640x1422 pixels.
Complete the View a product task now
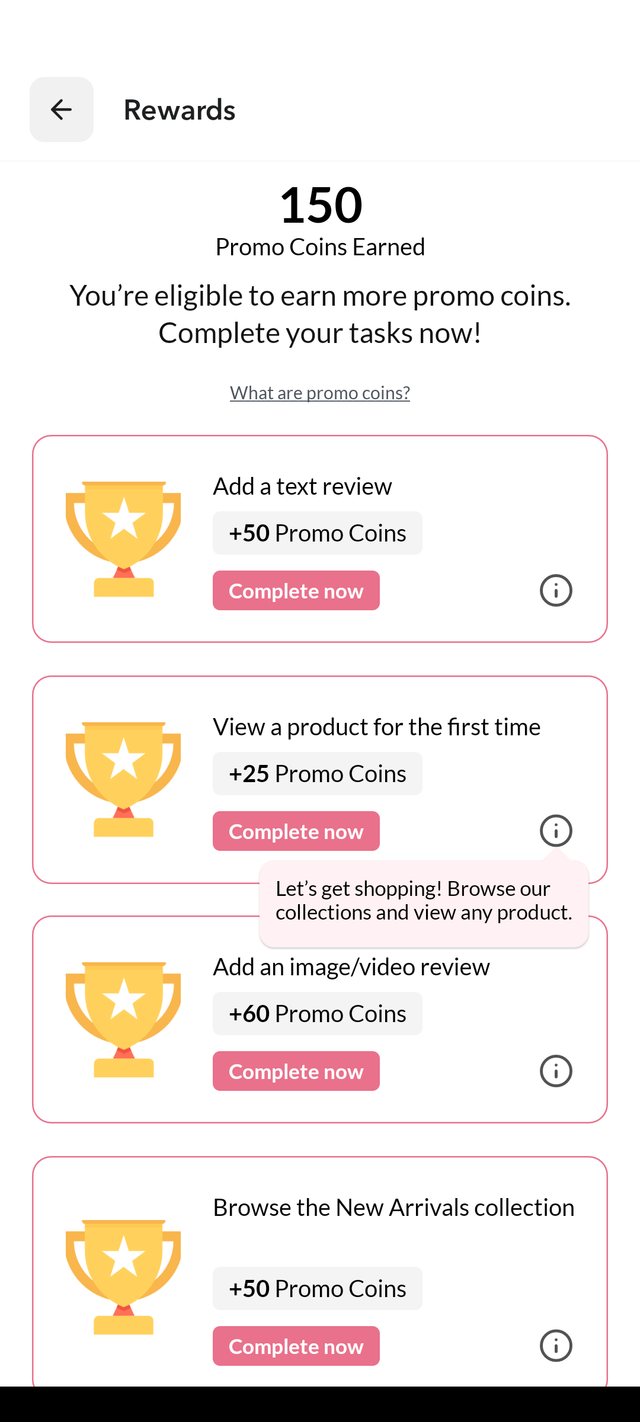pyautogui.click(x=296, y=831)
